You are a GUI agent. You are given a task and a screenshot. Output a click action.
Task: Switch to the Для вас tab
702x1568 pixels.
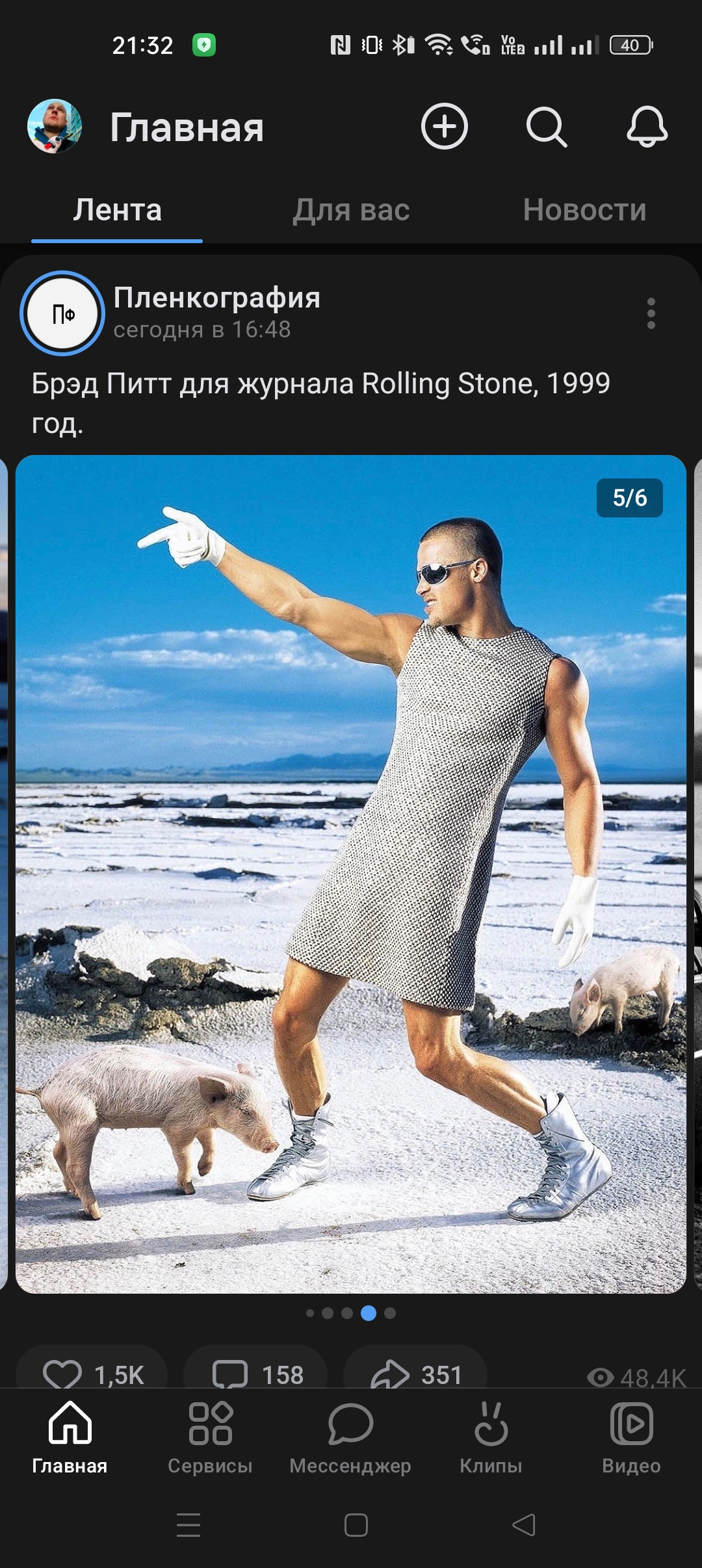click(351, 210)
